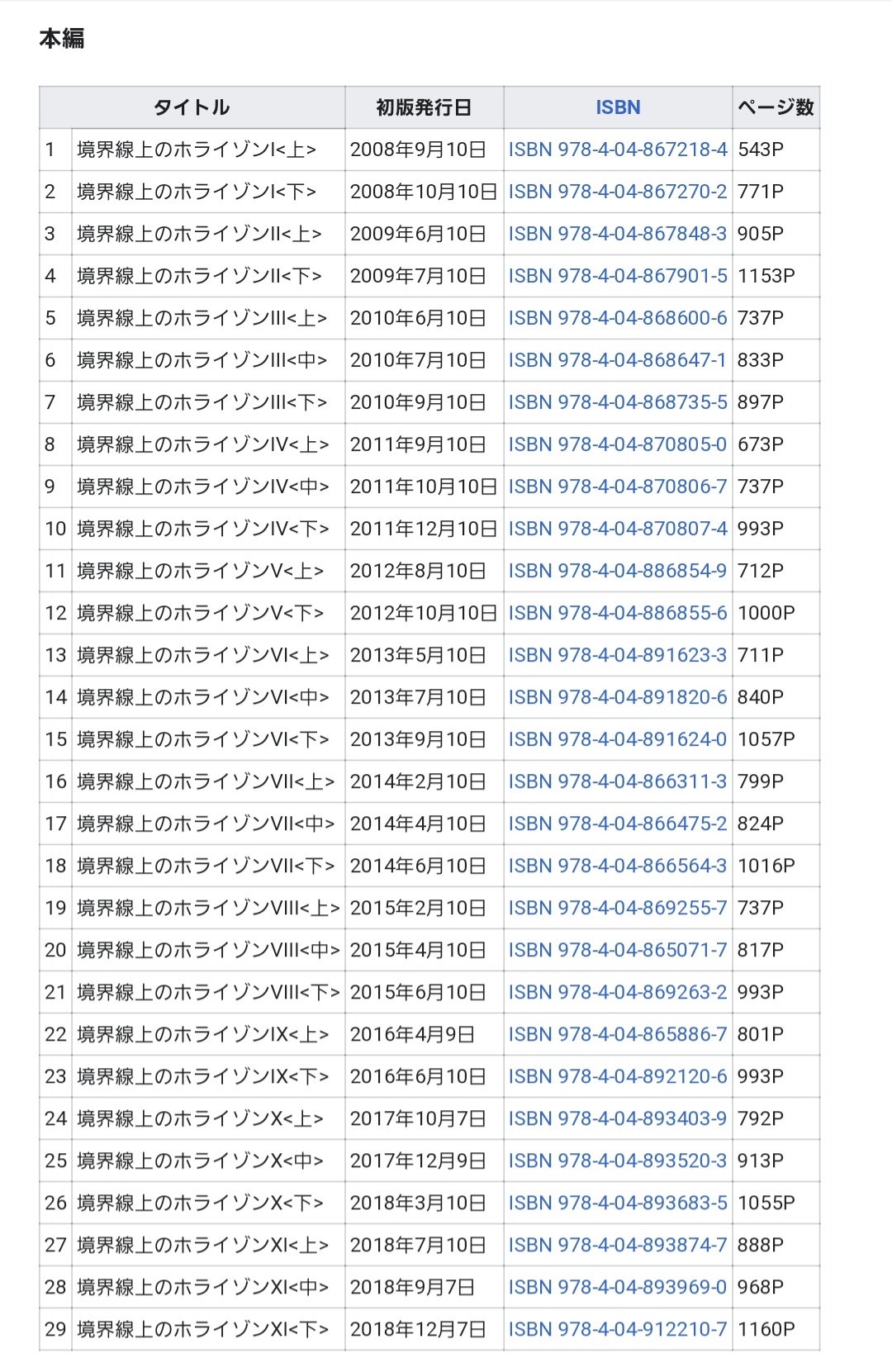892x1372 pixels.
Task: Tap ISBN 978-4-04-869263-2 link
Action: [618, 992]
